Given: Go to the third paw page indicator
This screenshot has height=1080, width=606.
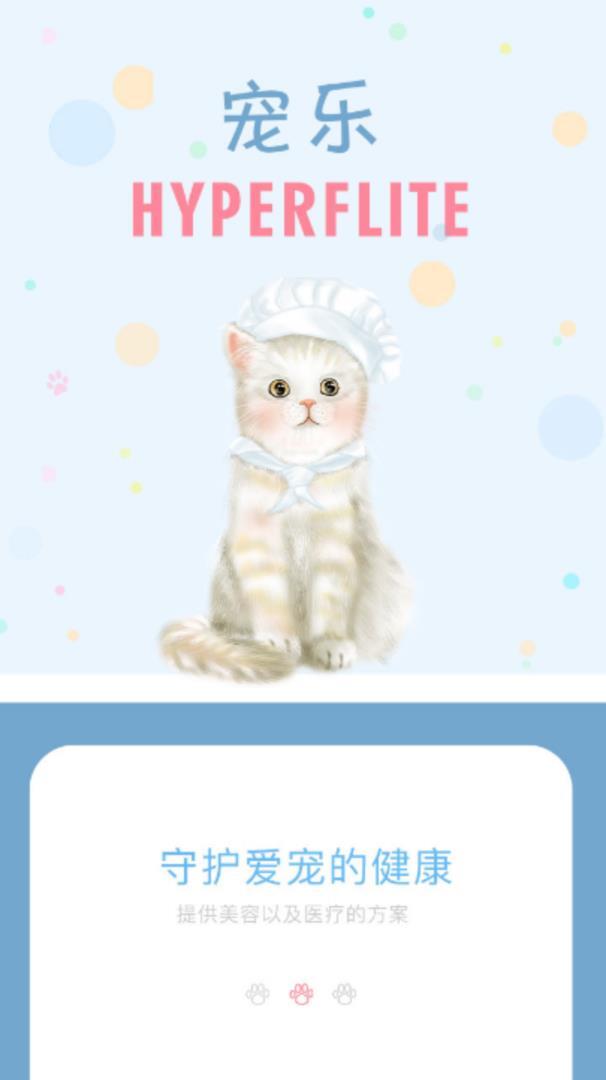Looking at the screenshot, I should [x=344, y=994].
